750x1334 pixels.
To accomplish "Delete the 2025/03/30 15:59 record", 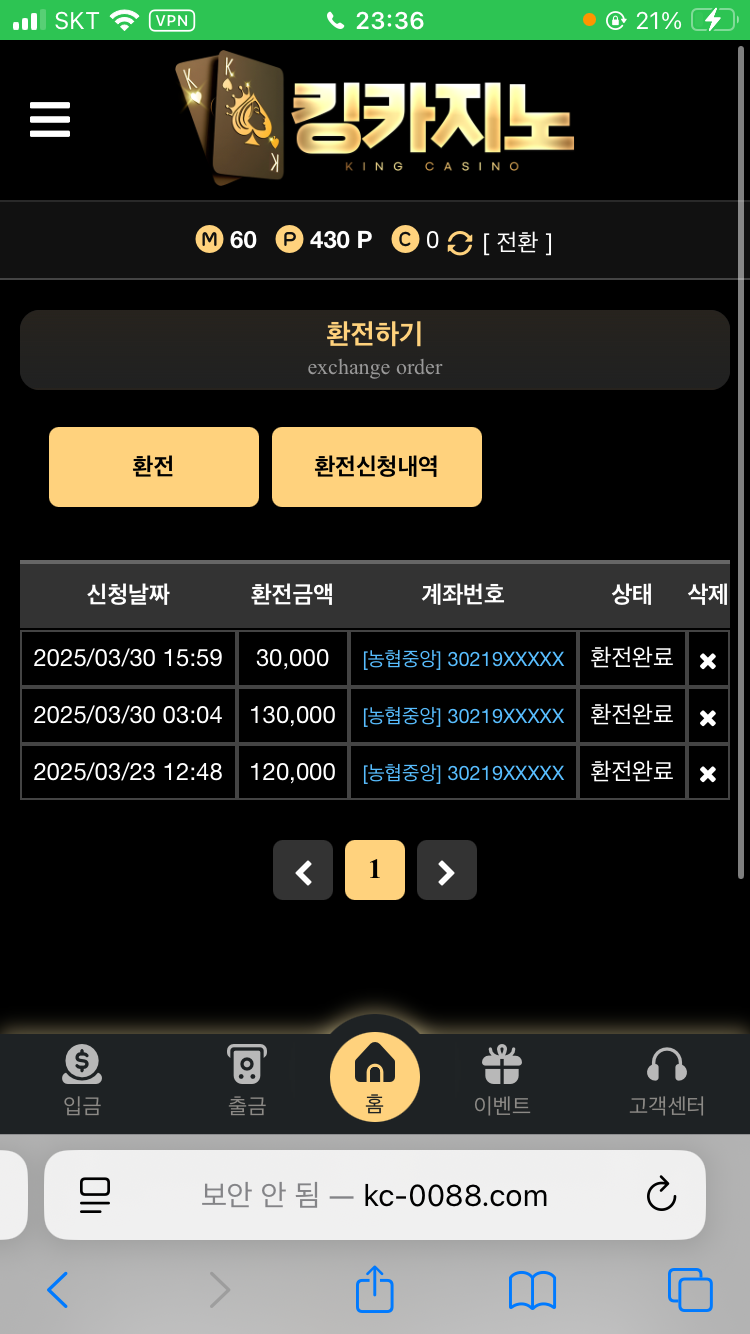I will [707, 660].
